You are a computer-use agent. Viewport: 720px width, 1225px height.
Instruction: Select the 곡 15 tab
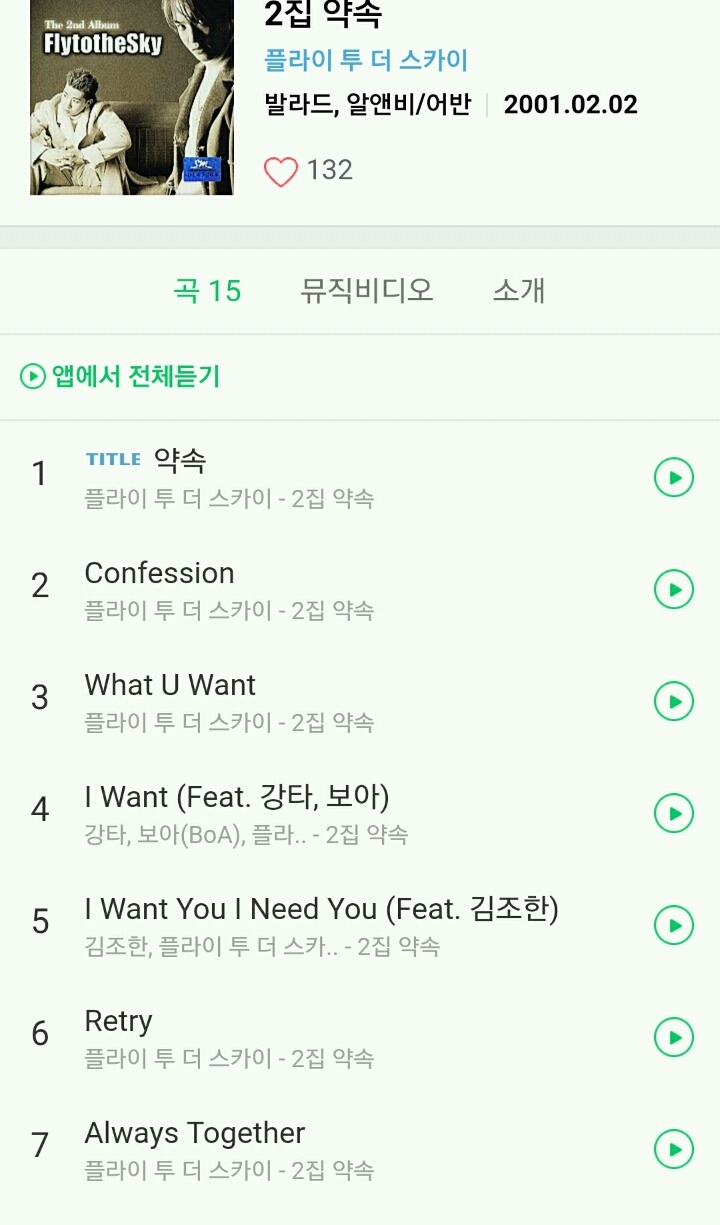[207, 290]
